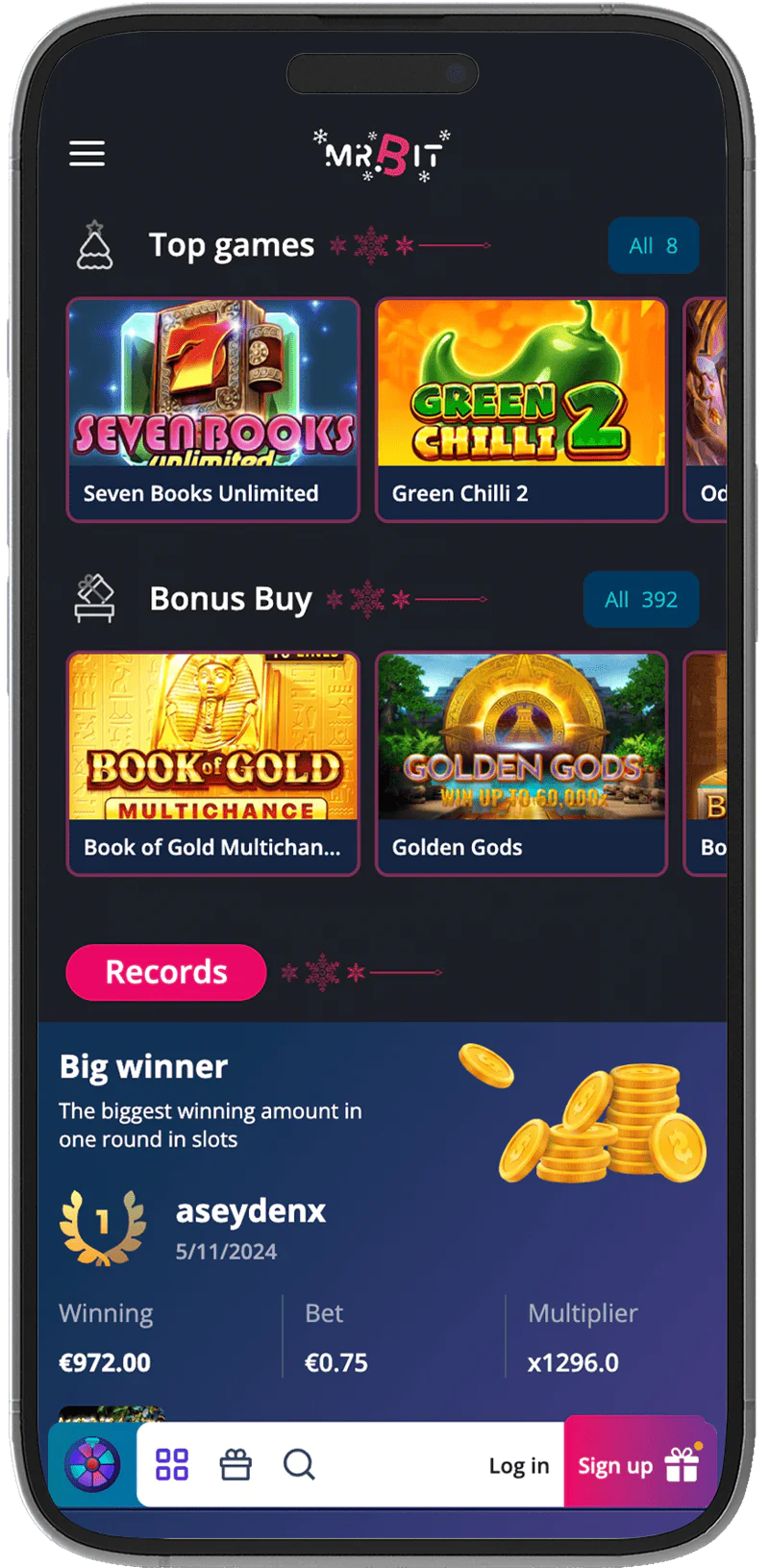Open Book of Gold Multichance game
Viewport: 769px width, 1568px height.
(x=212, y=763)
